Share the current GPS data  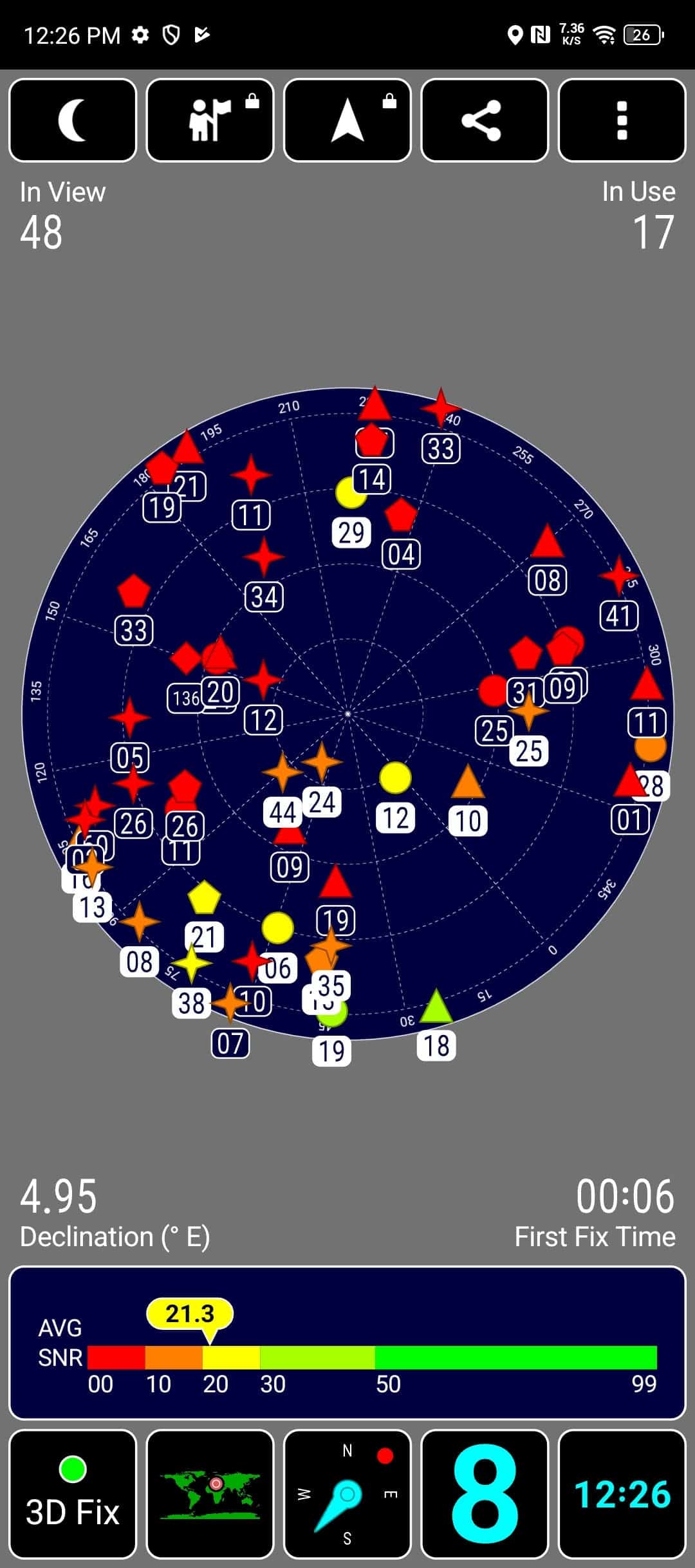click(485, 120)
